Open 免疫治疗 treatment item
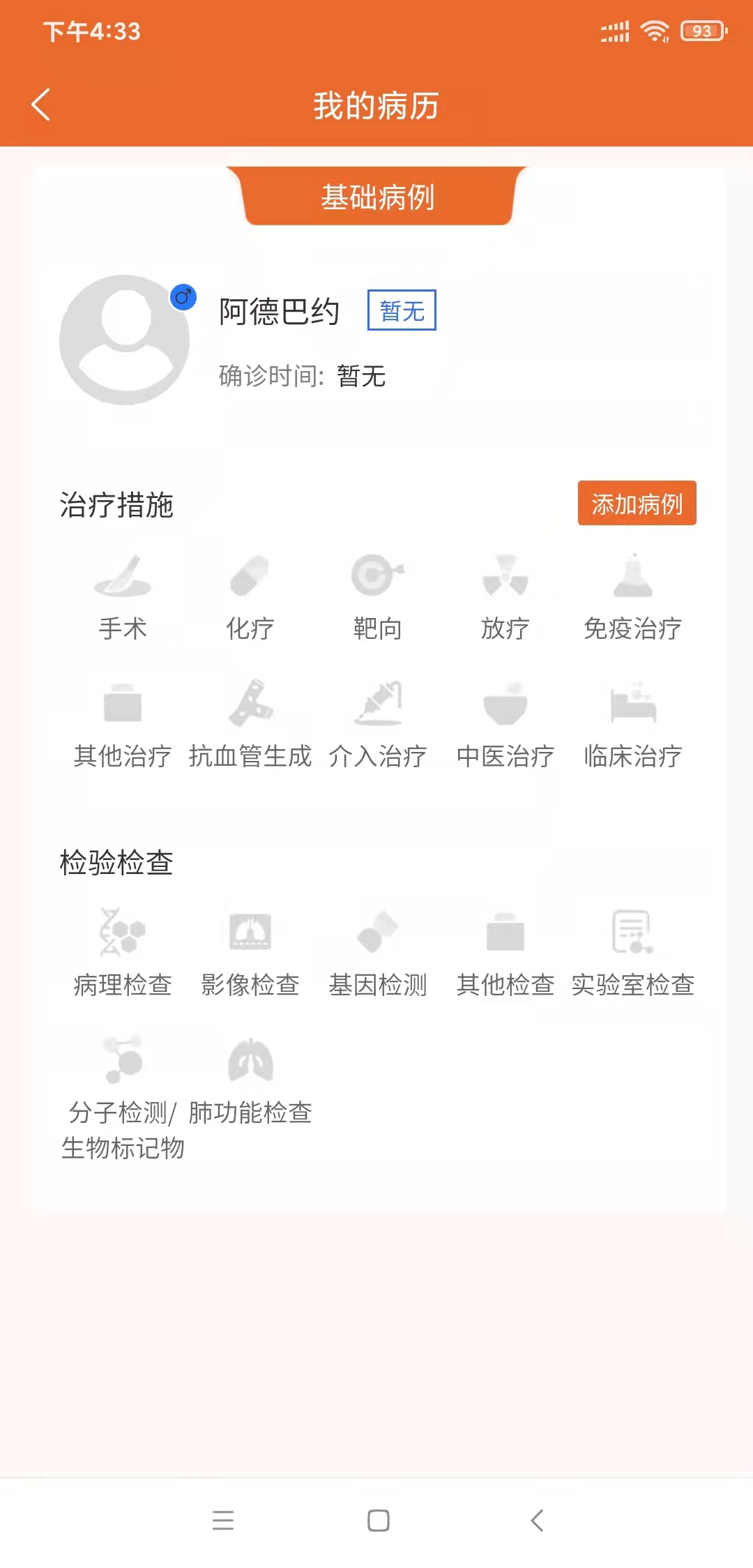753x1568 pixels. (x=633, y=598)
